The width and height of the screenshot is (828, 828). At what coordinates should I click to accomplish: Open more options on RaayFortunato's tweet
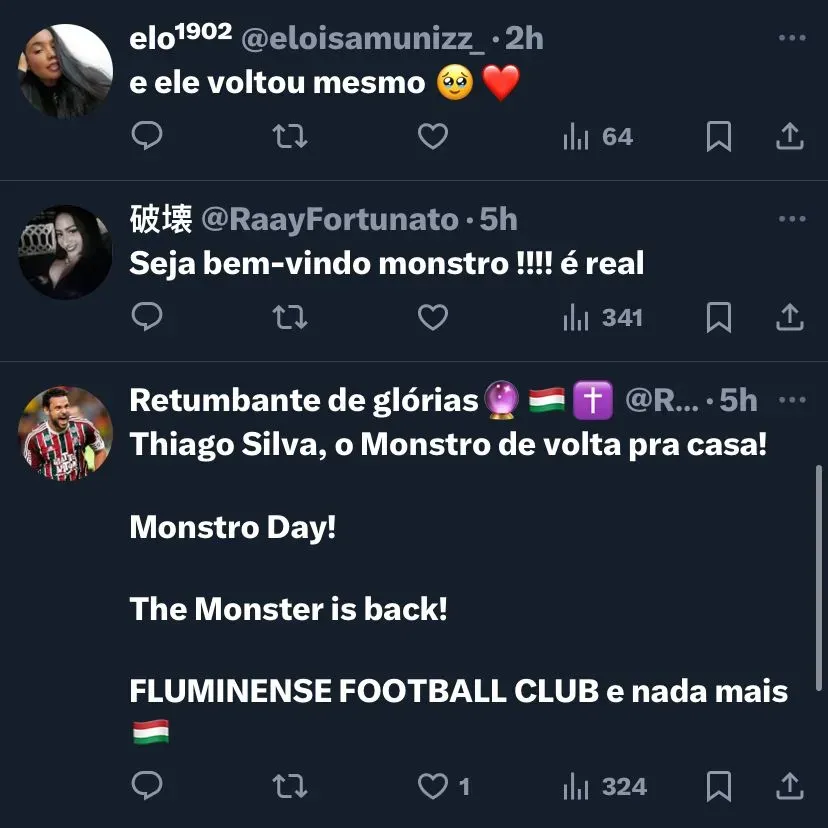click(791, 219)
